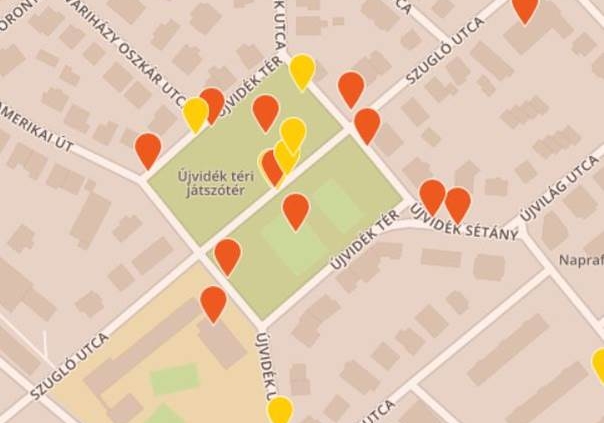Select the red pin nearest the Újvilág utca label

[458, 203]
